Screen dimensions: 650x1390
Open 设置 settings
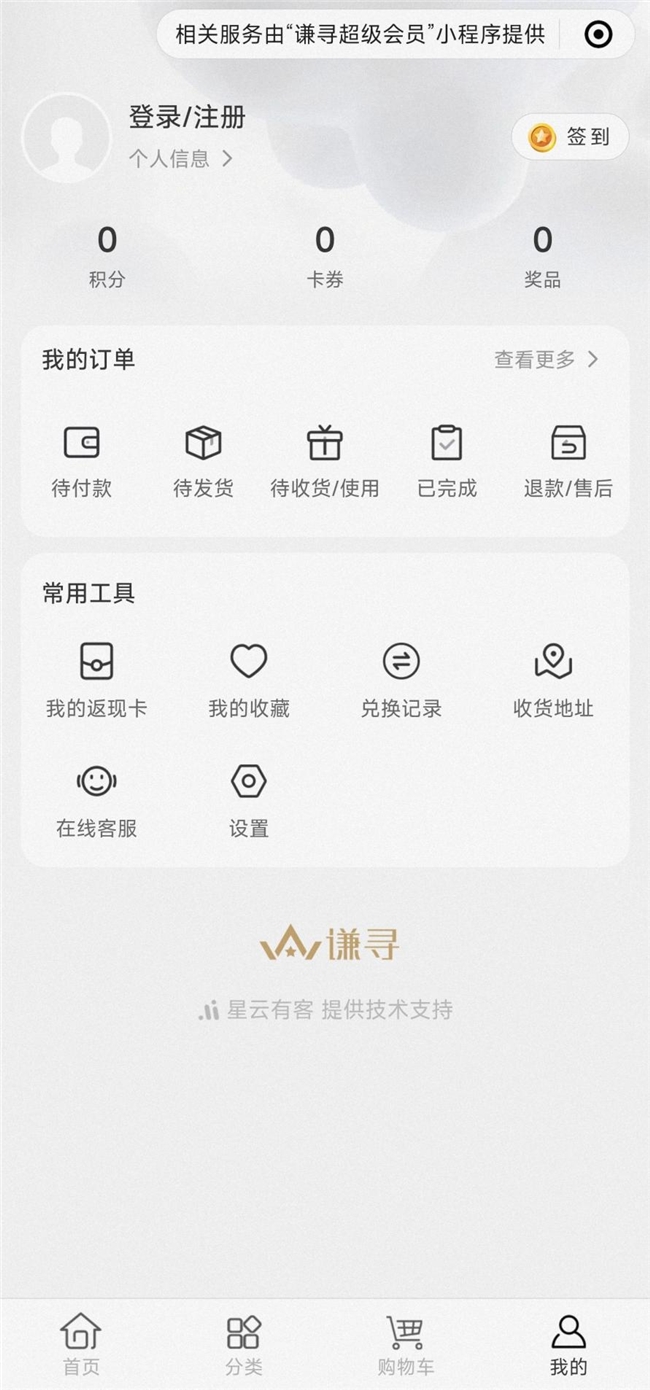(x=249, y=800)
